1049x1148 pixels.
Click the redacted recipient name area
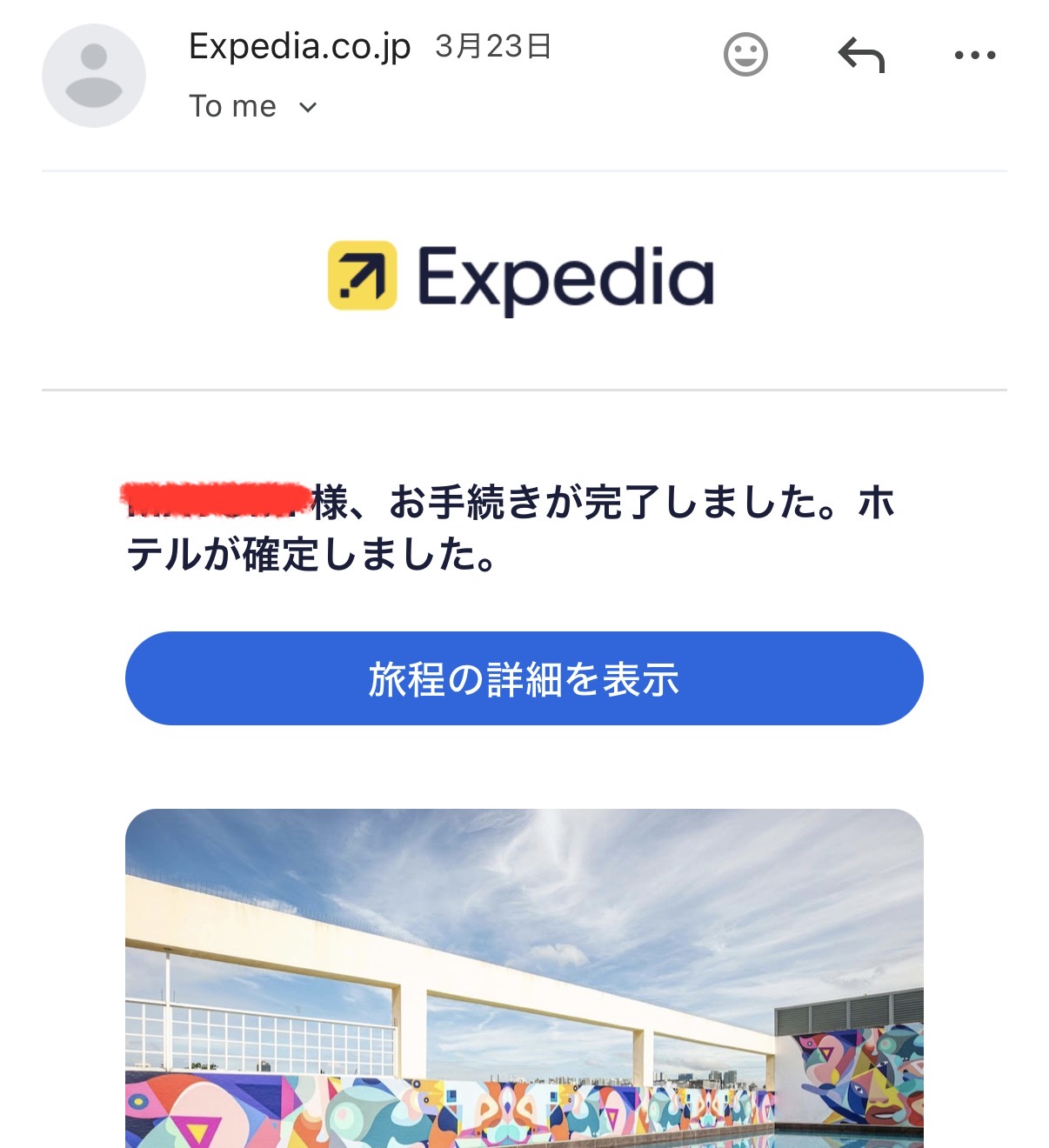[x=217, y=496]
